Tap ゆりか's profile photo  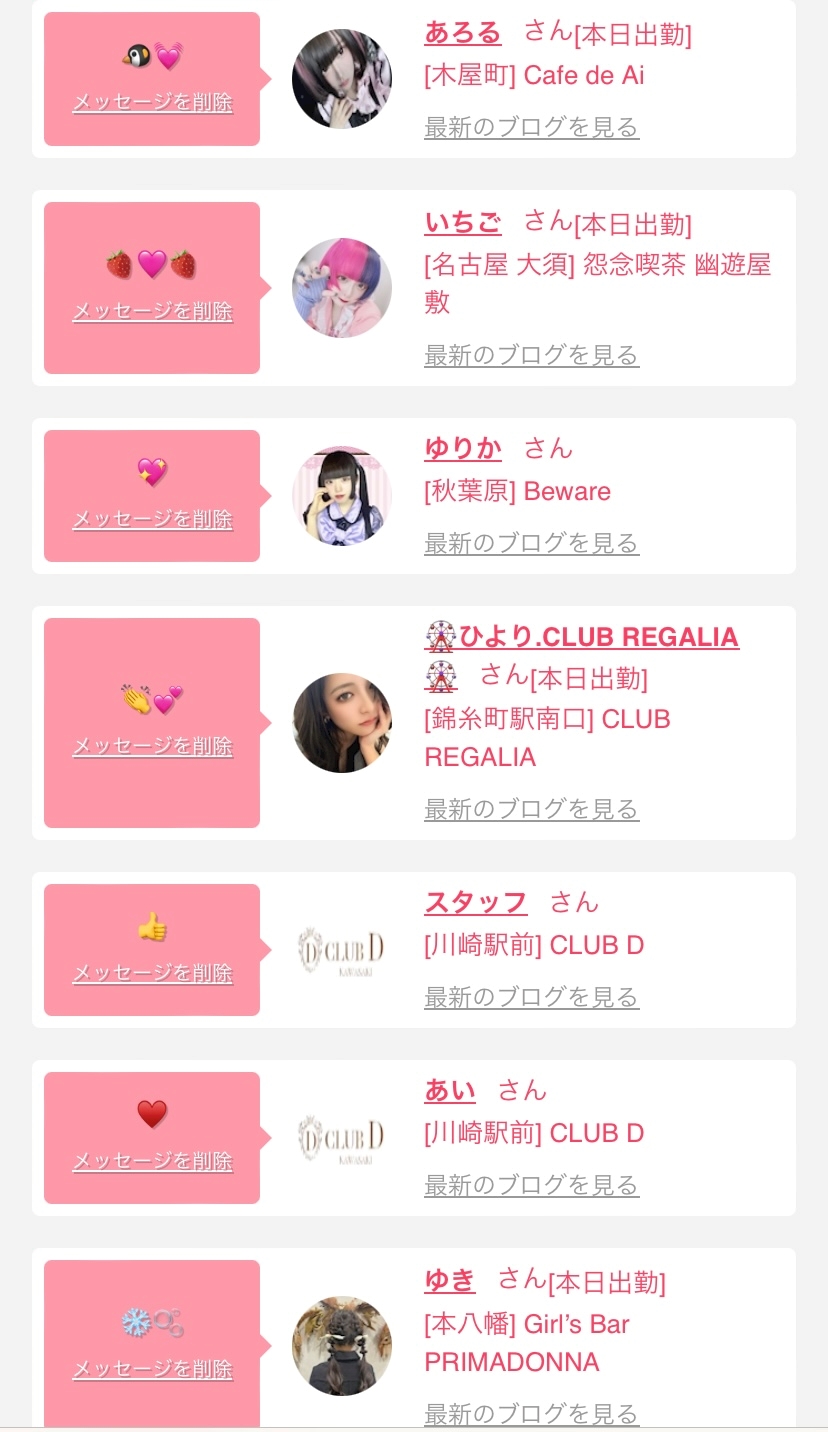coord(342,496)
